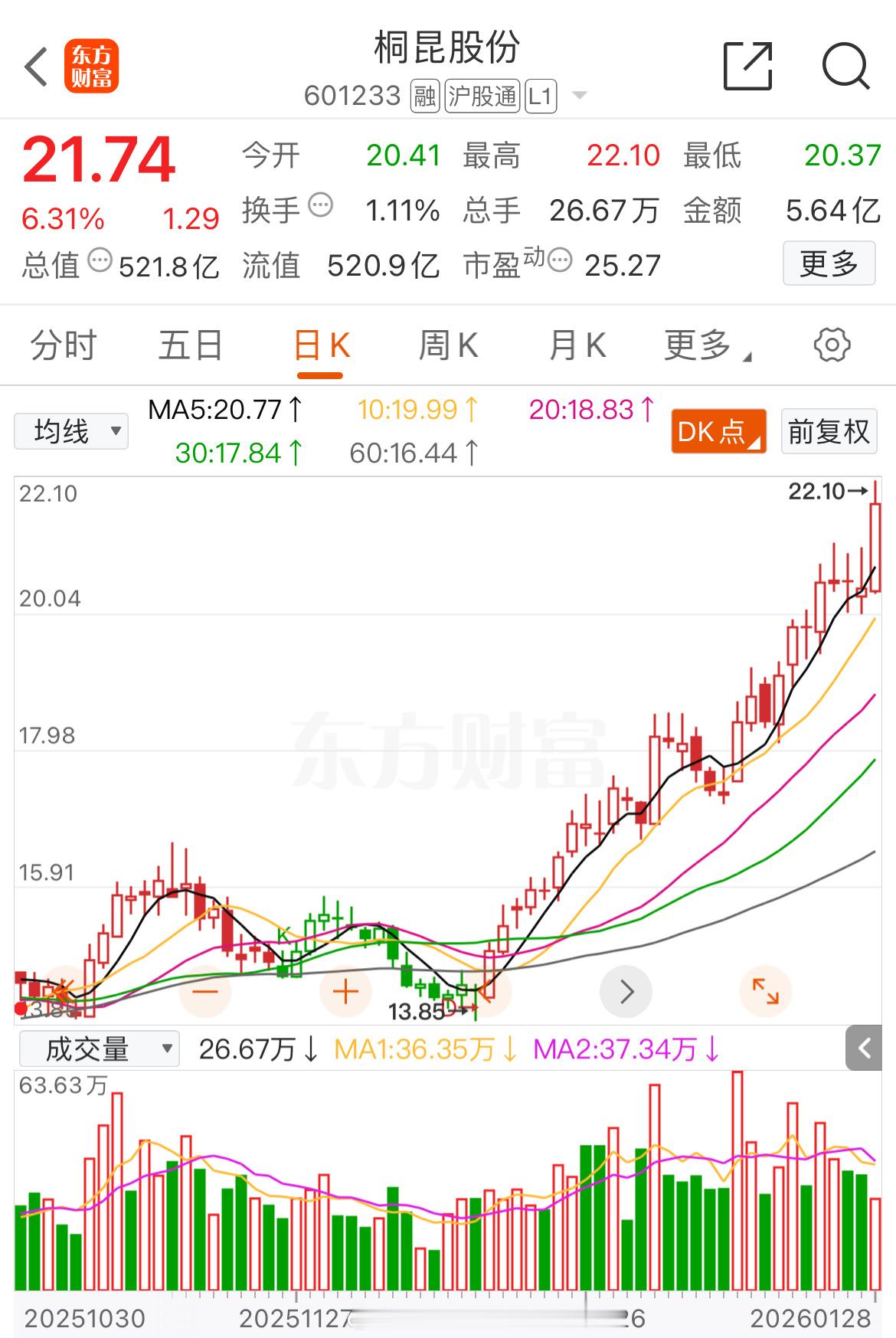Image resolution: width=896 pixels, height=1338 pixels.
Task: Zoom out the K-line chart with minus icon
Action: click(x=204, y=990)
